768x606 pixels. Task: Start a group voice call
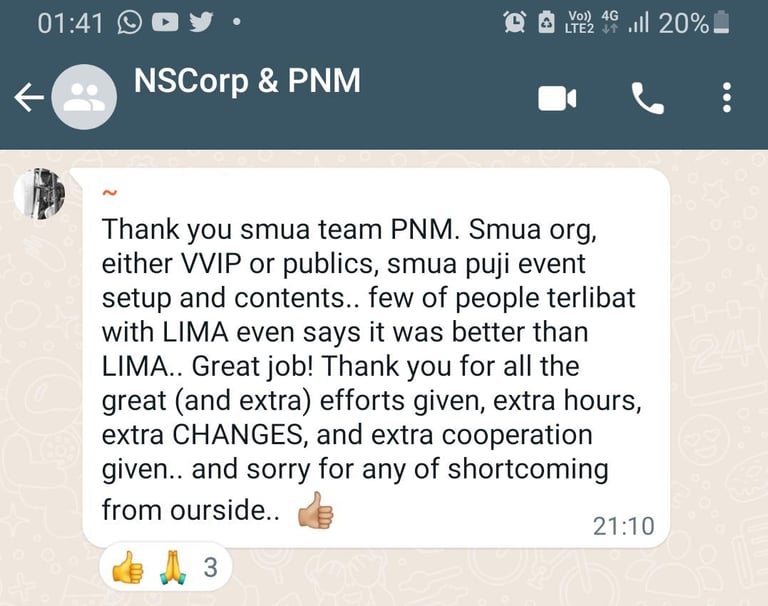647,98
